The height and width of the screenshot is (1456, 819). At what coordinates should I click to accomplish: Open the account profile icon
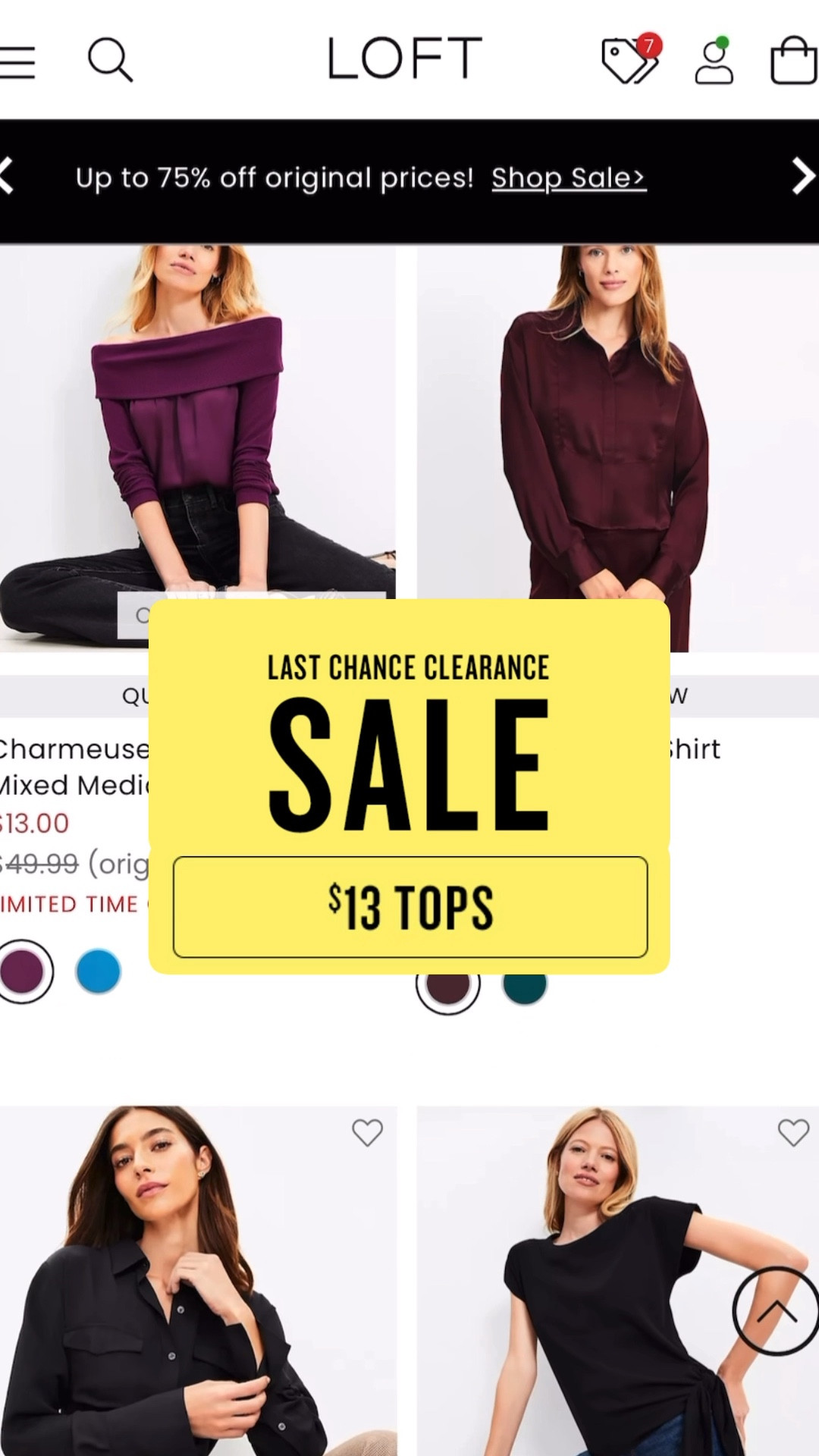[714, 61]
